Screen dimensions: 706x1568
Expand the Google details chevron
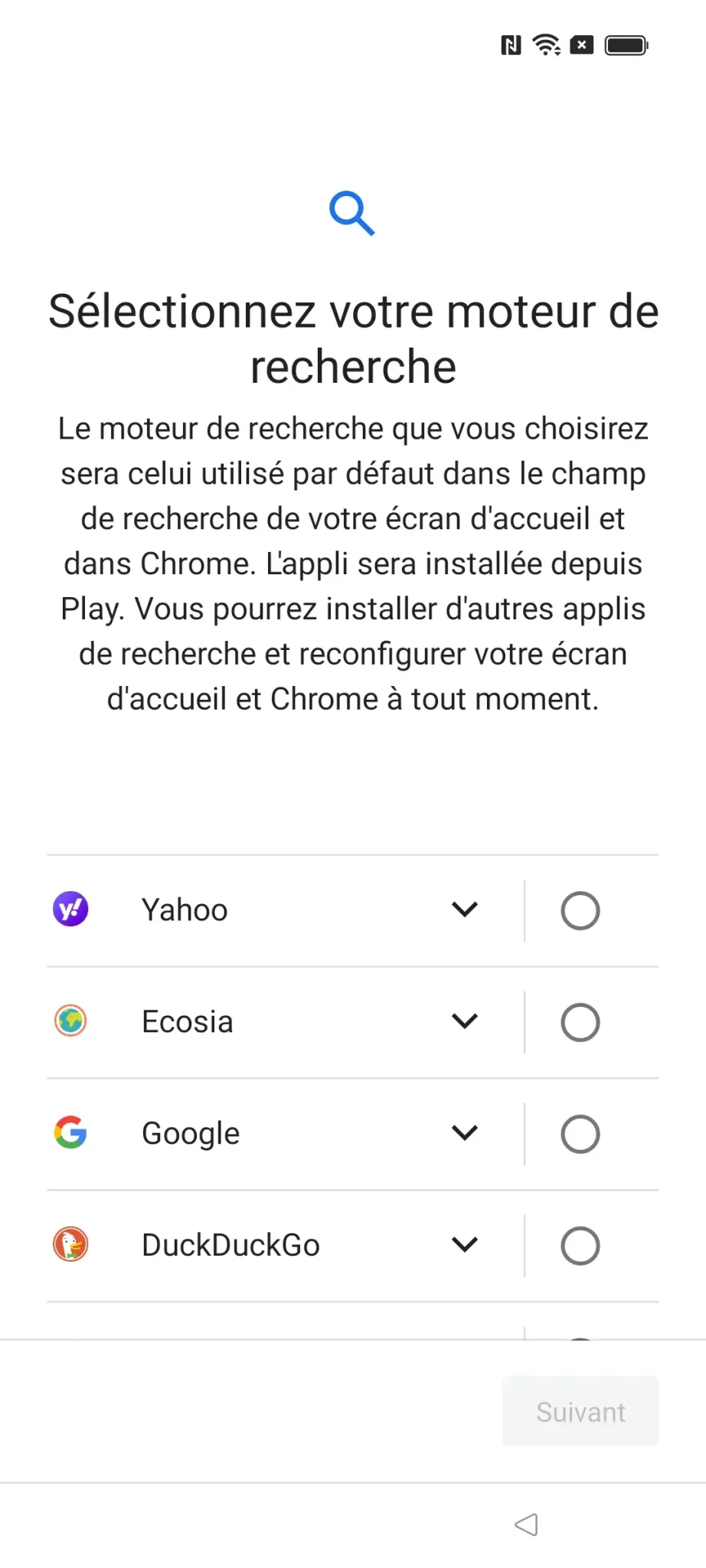465,1133
